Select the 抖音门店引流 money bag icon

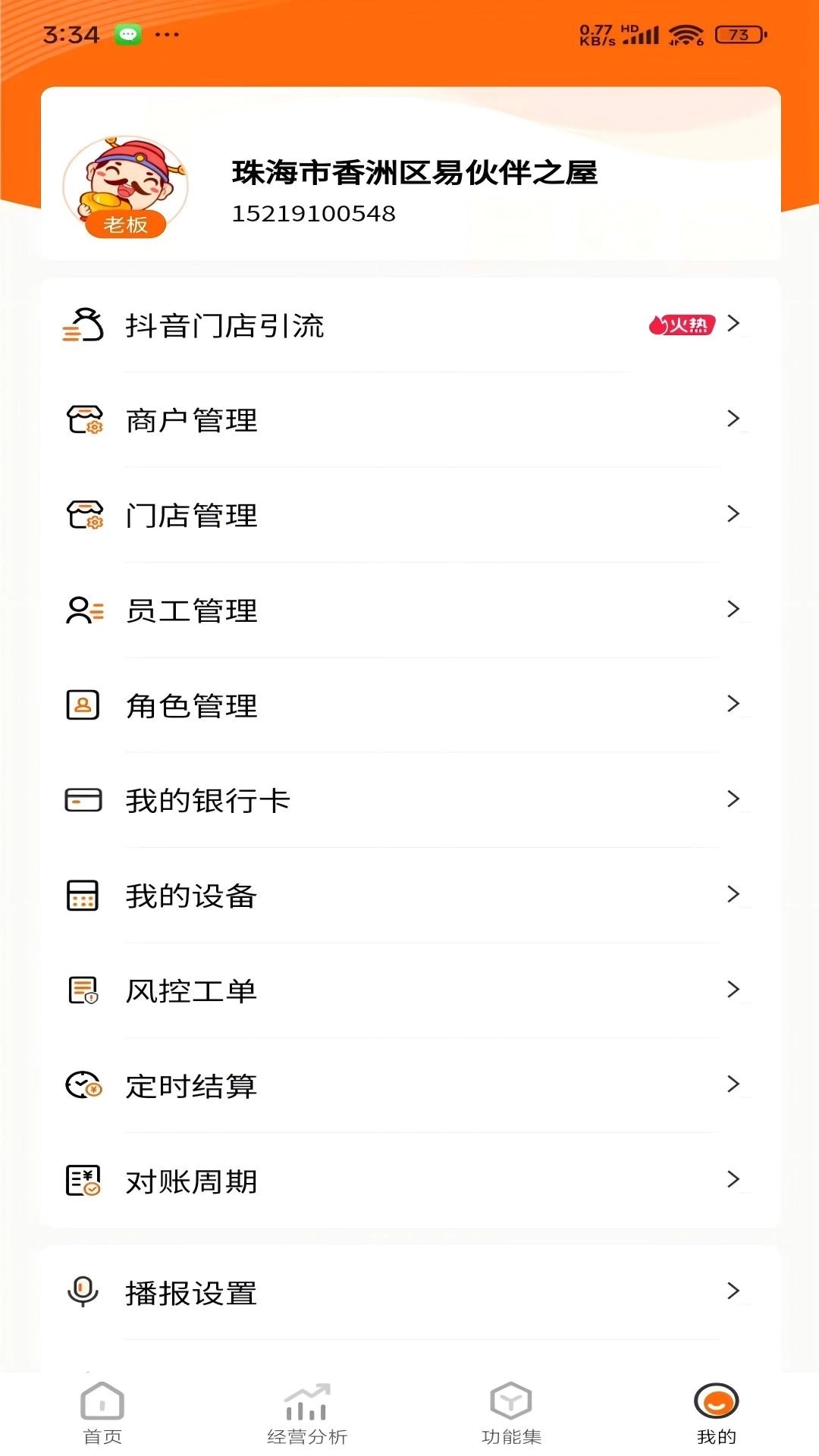point(83,326)
